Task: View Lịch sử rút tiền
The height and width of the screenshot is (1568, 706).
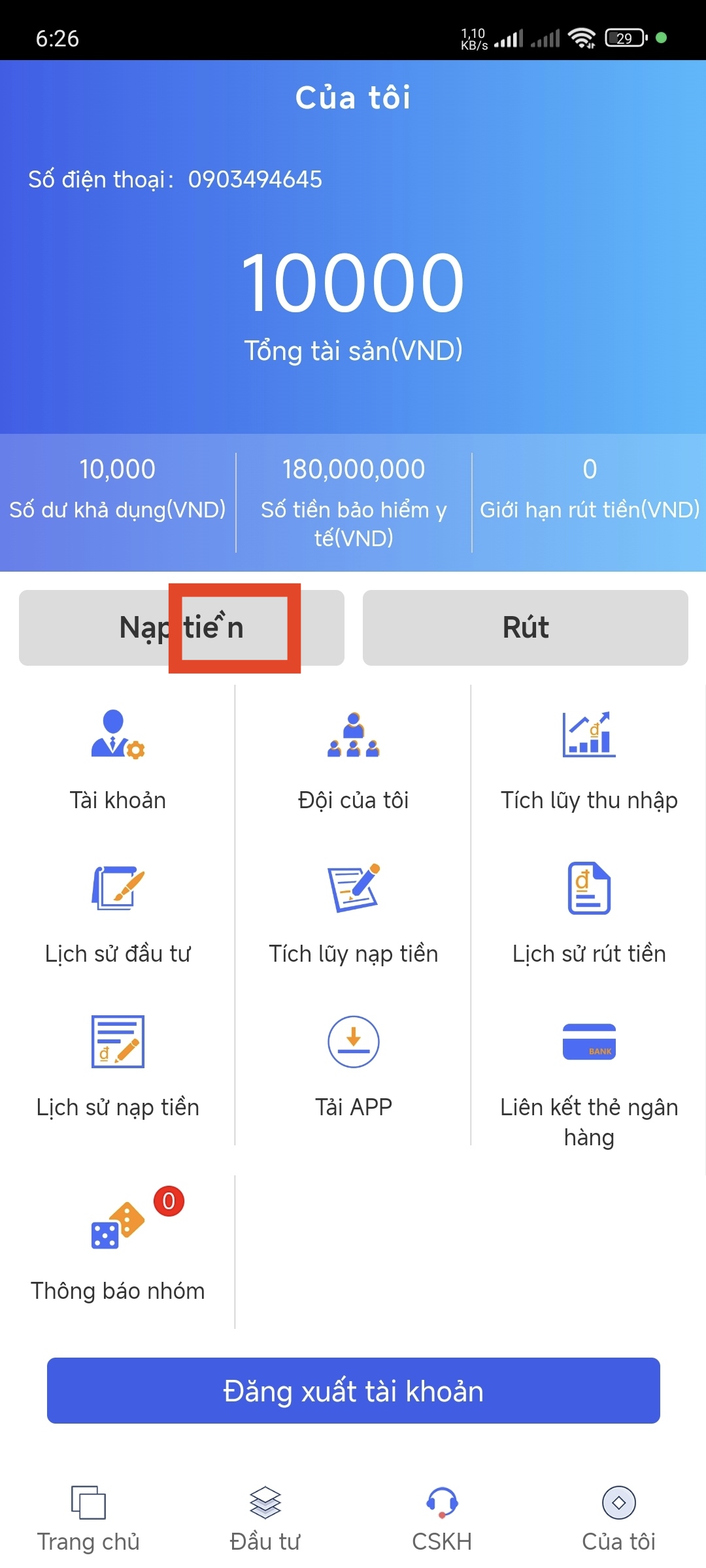Action: [x=589, y=915]
